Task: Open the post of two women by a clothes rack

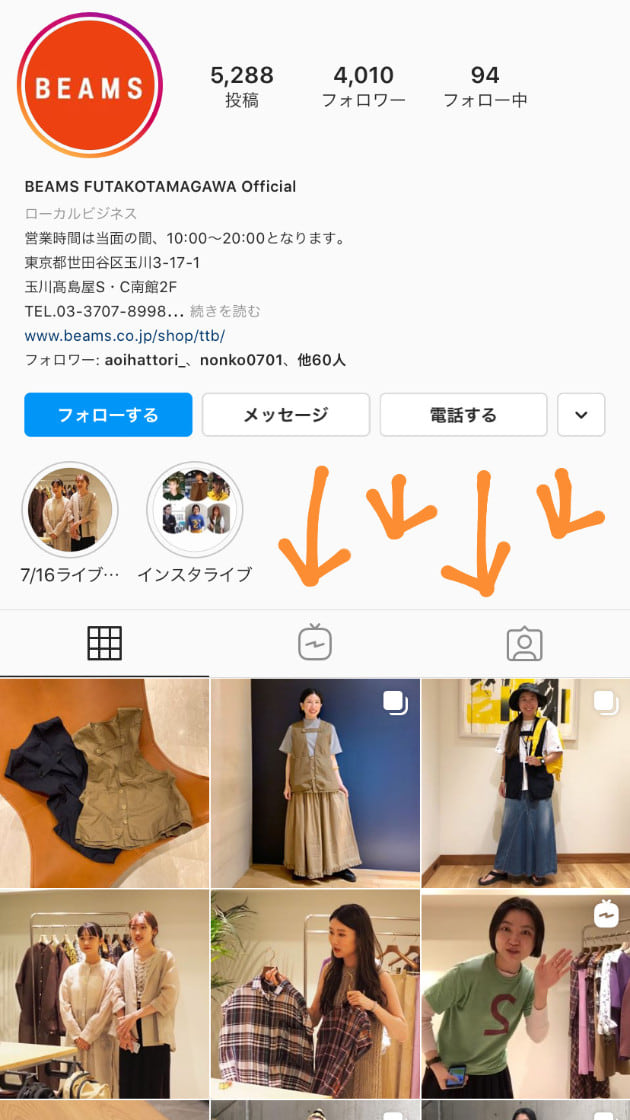Action: [104, 994]
